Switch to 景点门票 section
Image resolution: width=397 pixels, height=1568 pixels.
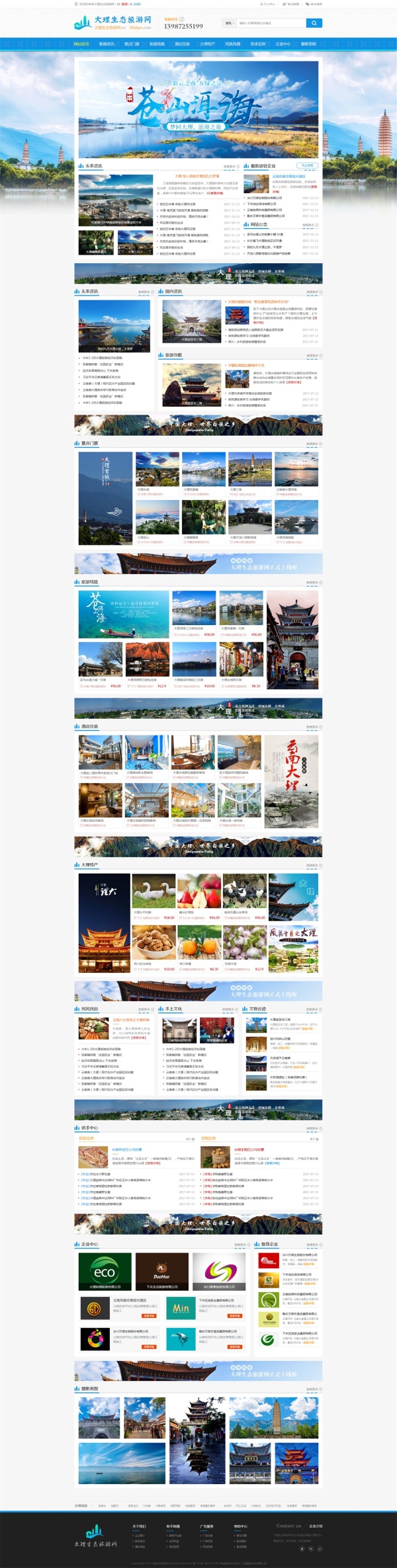tap(132, 44)
